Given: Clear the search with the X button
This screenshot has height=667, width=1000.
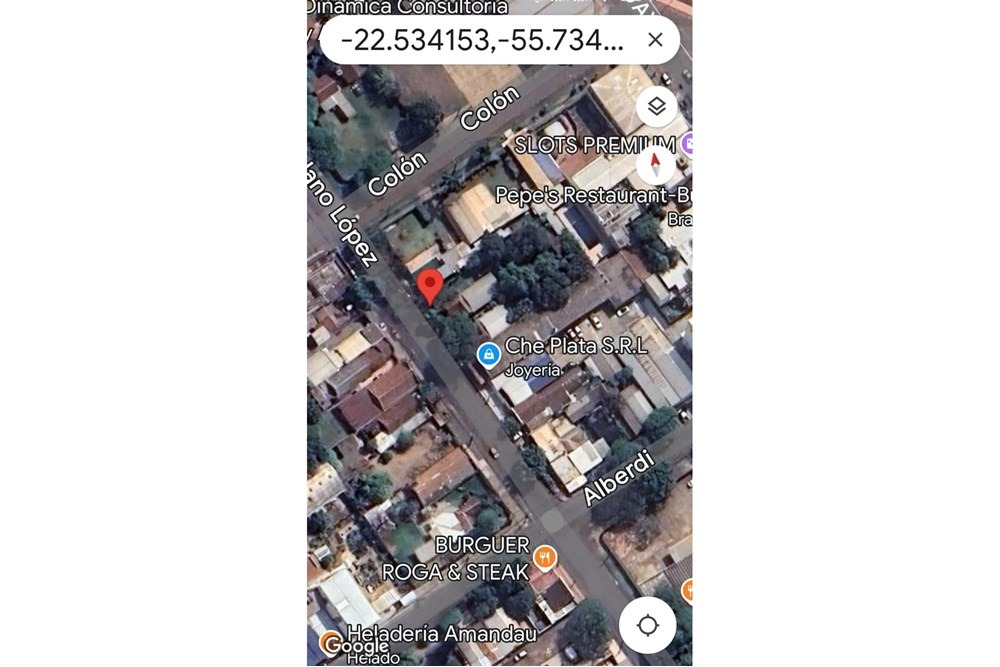Looking at the screenshot, I should pyautogui.click(x=655, y=40).
